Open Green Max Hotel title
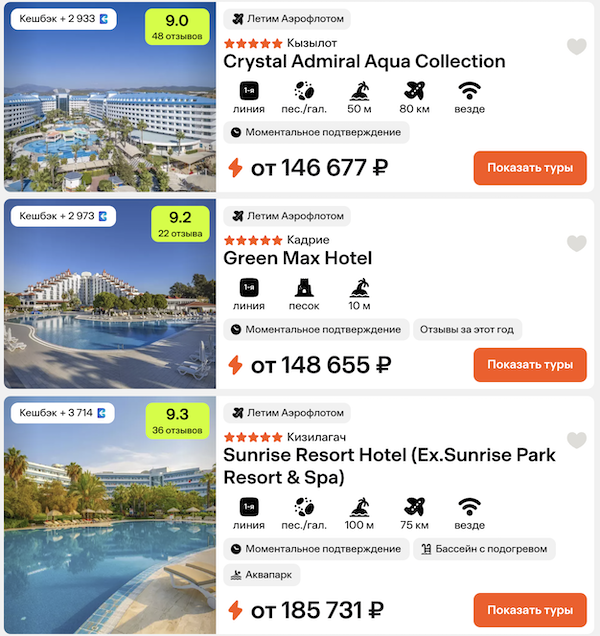Viewport: 600px width, 636px height. (298, 258)
